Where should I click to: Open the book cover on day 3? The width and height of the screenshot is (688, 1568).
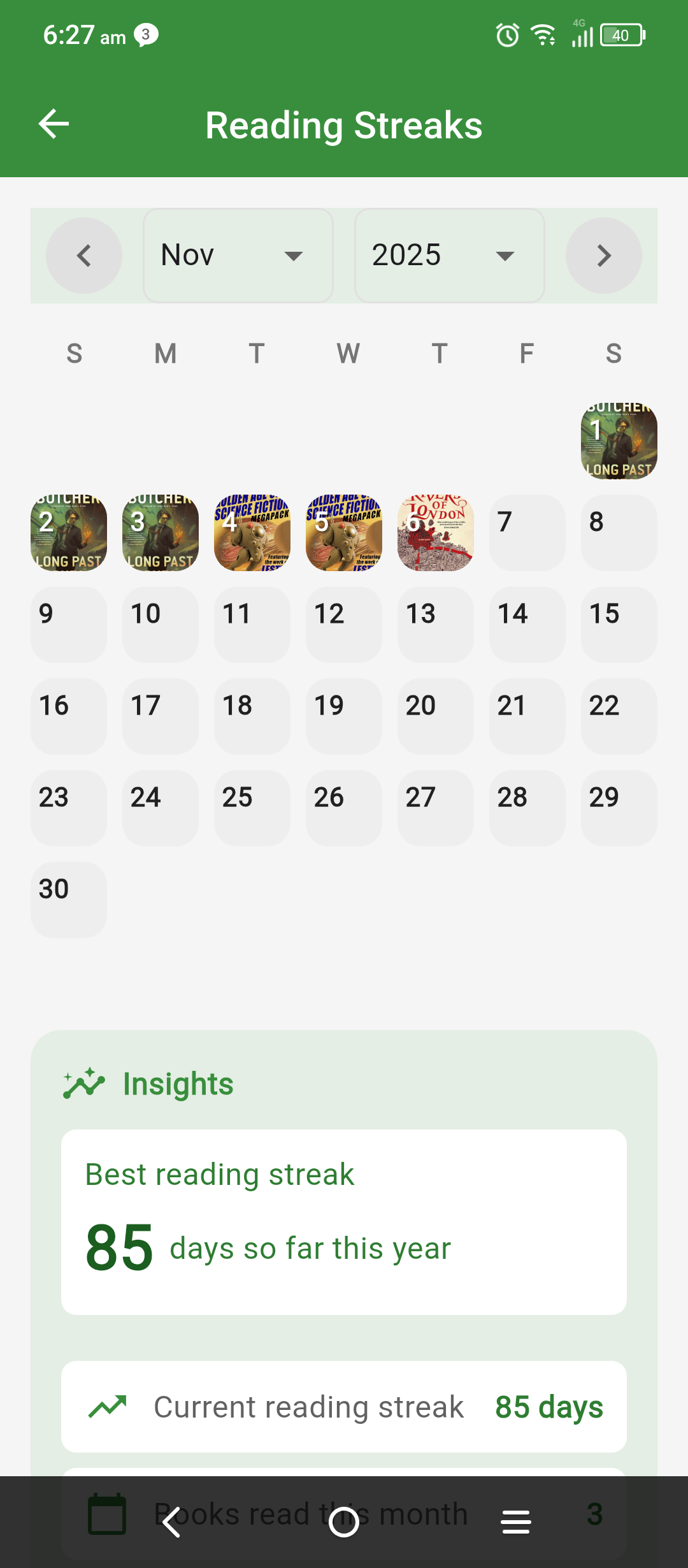tap(161, 533)
